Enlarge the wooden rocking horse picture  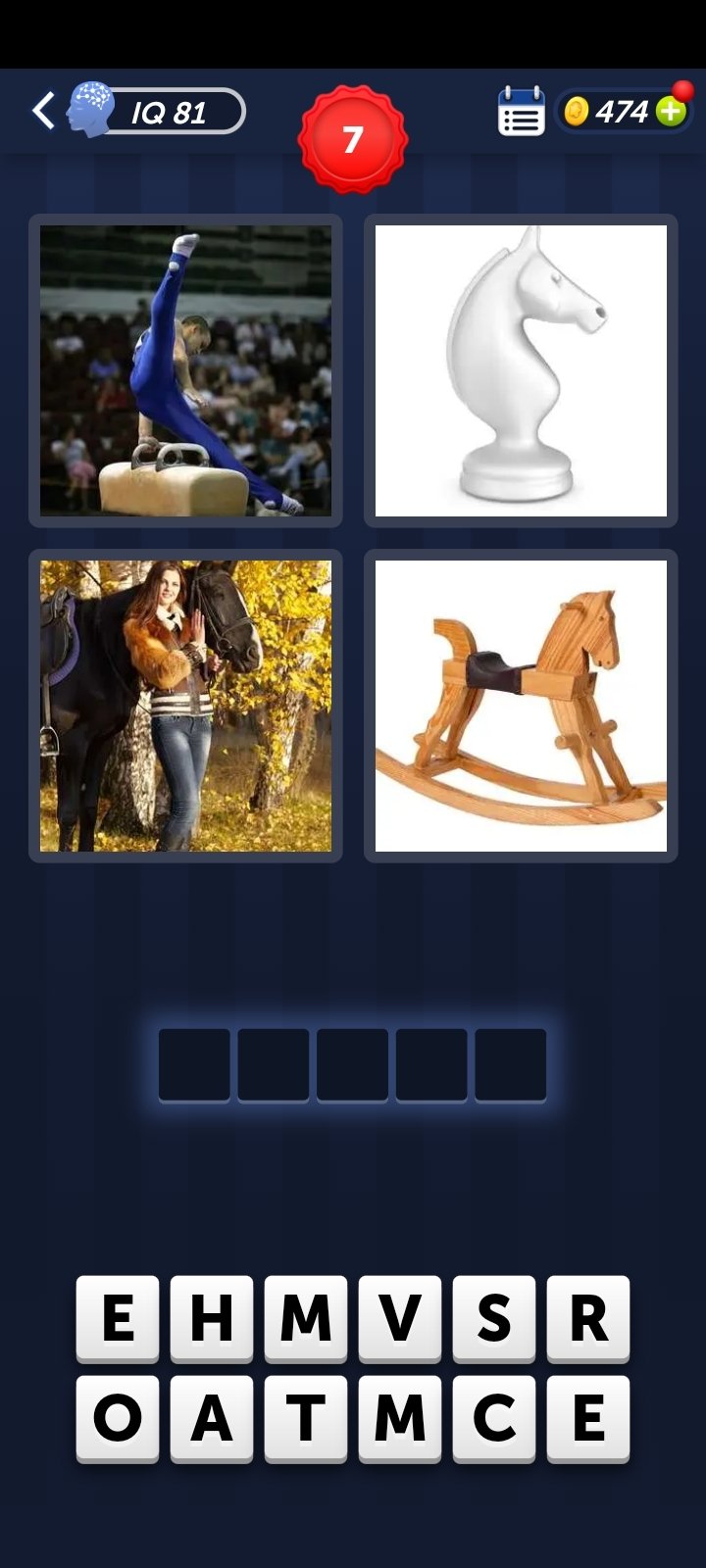pos(521,706)
